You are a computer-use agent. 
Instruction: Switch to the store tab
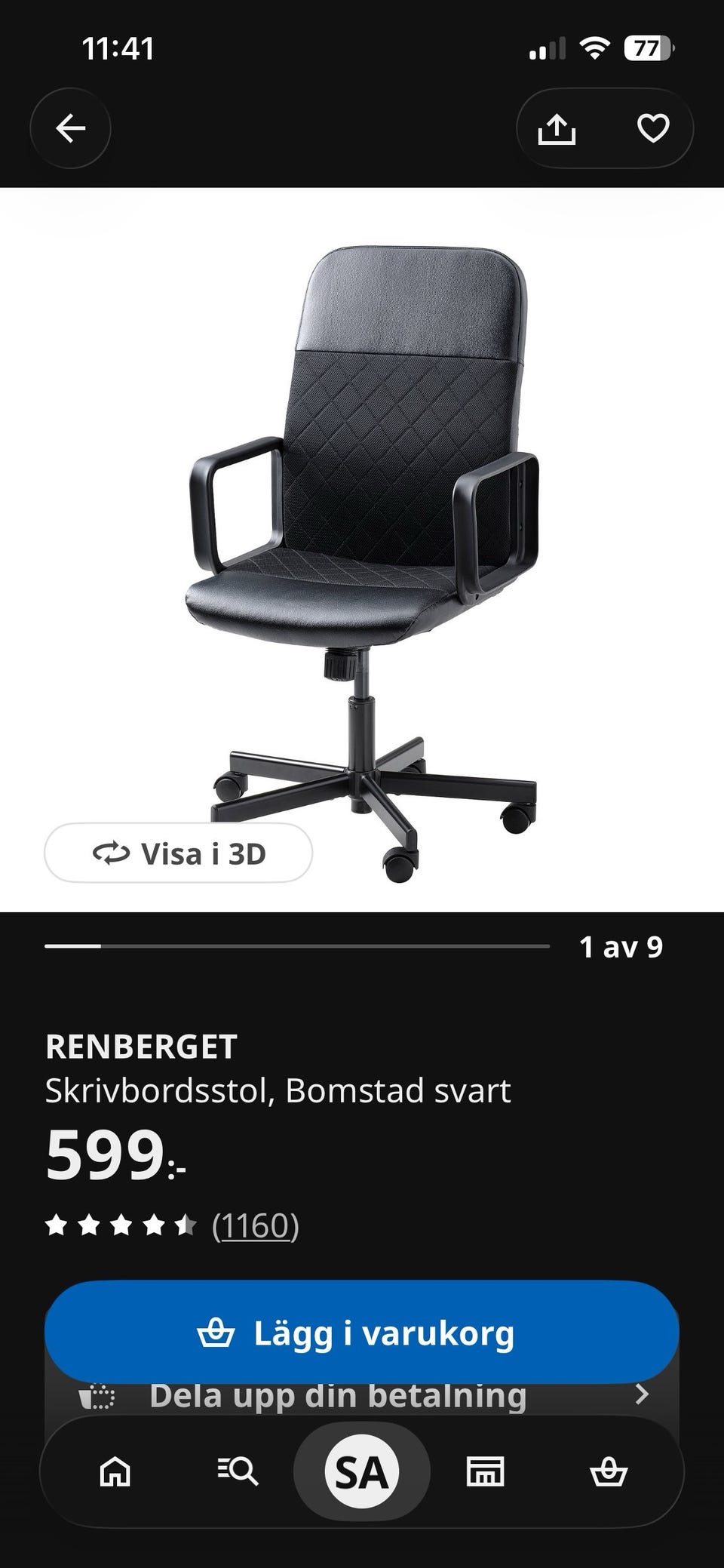[x=485, y=1472]
